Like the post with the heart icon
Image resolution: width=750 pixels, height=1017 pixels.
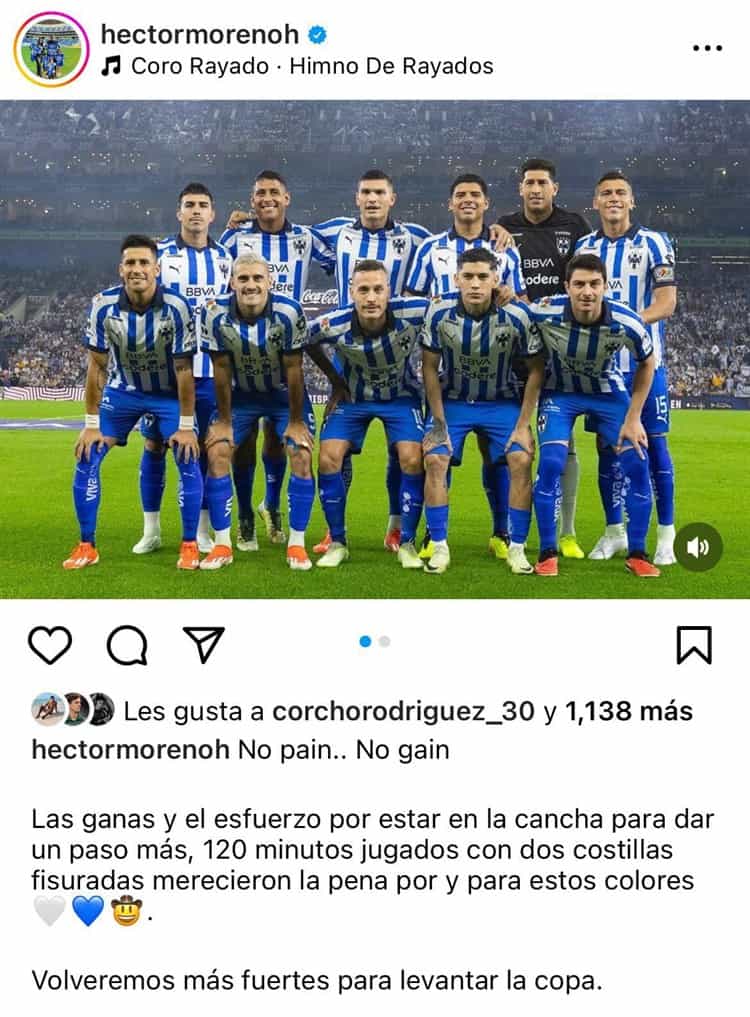(x=50, y=645)
